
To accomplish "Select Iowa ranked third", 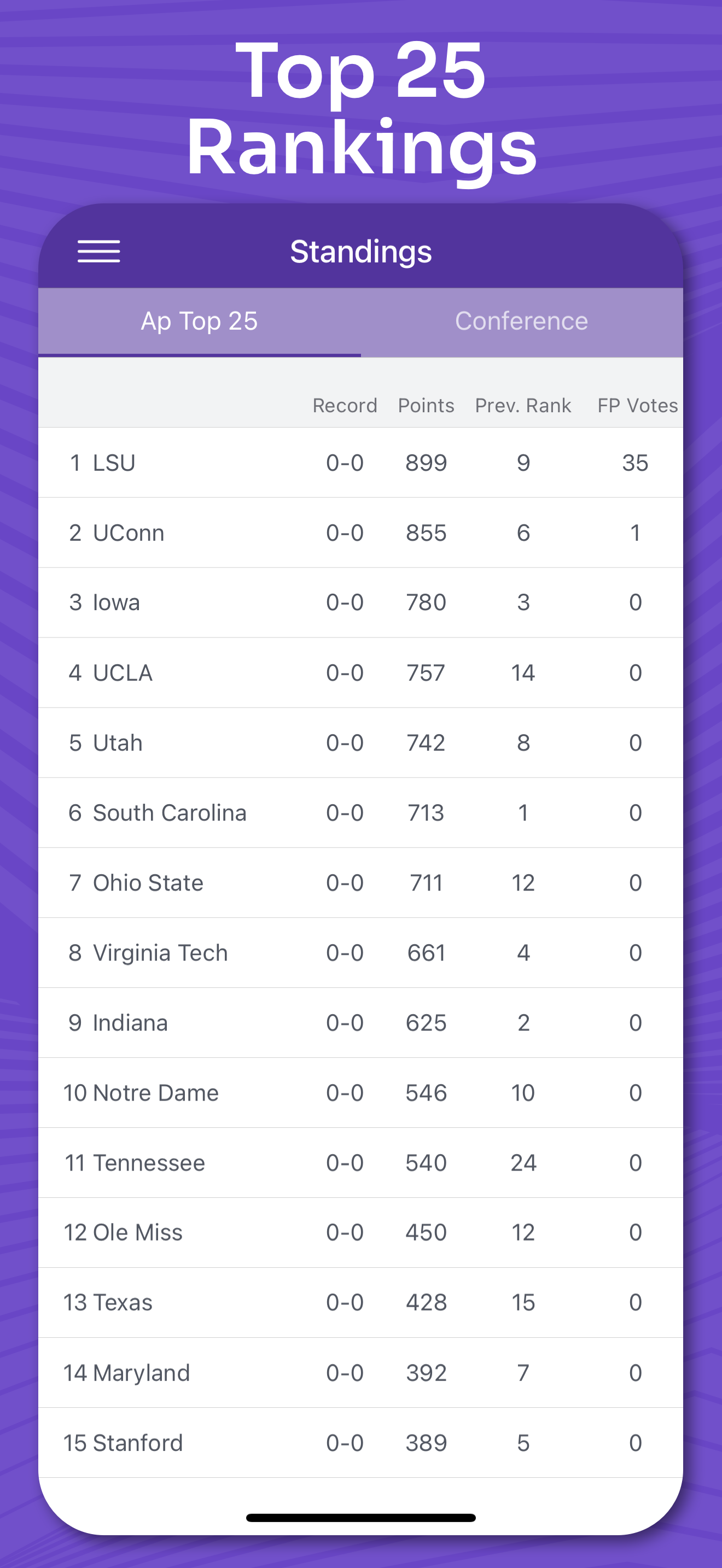I will [x=361, y=602].
